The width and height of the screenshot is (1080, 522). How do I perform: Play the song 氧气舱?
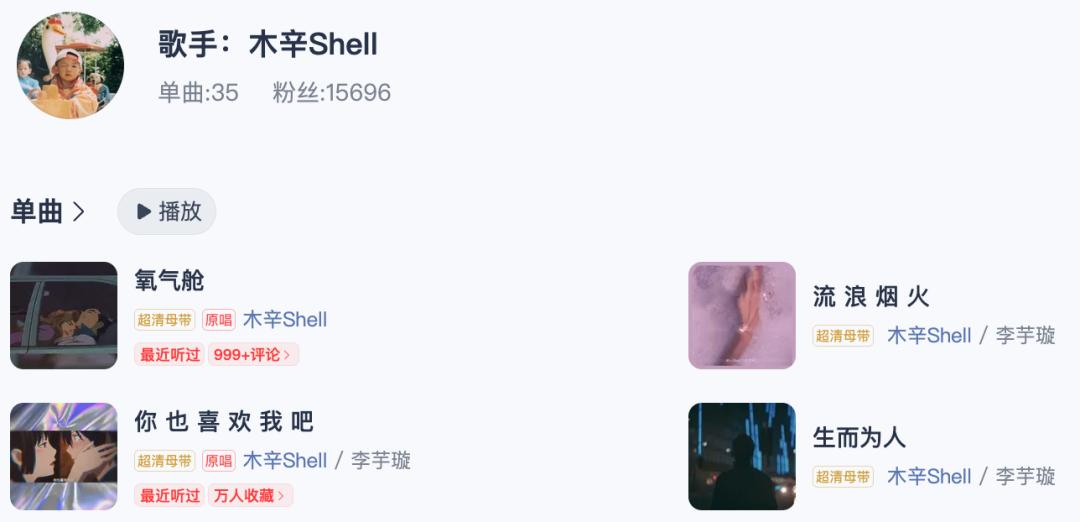coord(169,280)
